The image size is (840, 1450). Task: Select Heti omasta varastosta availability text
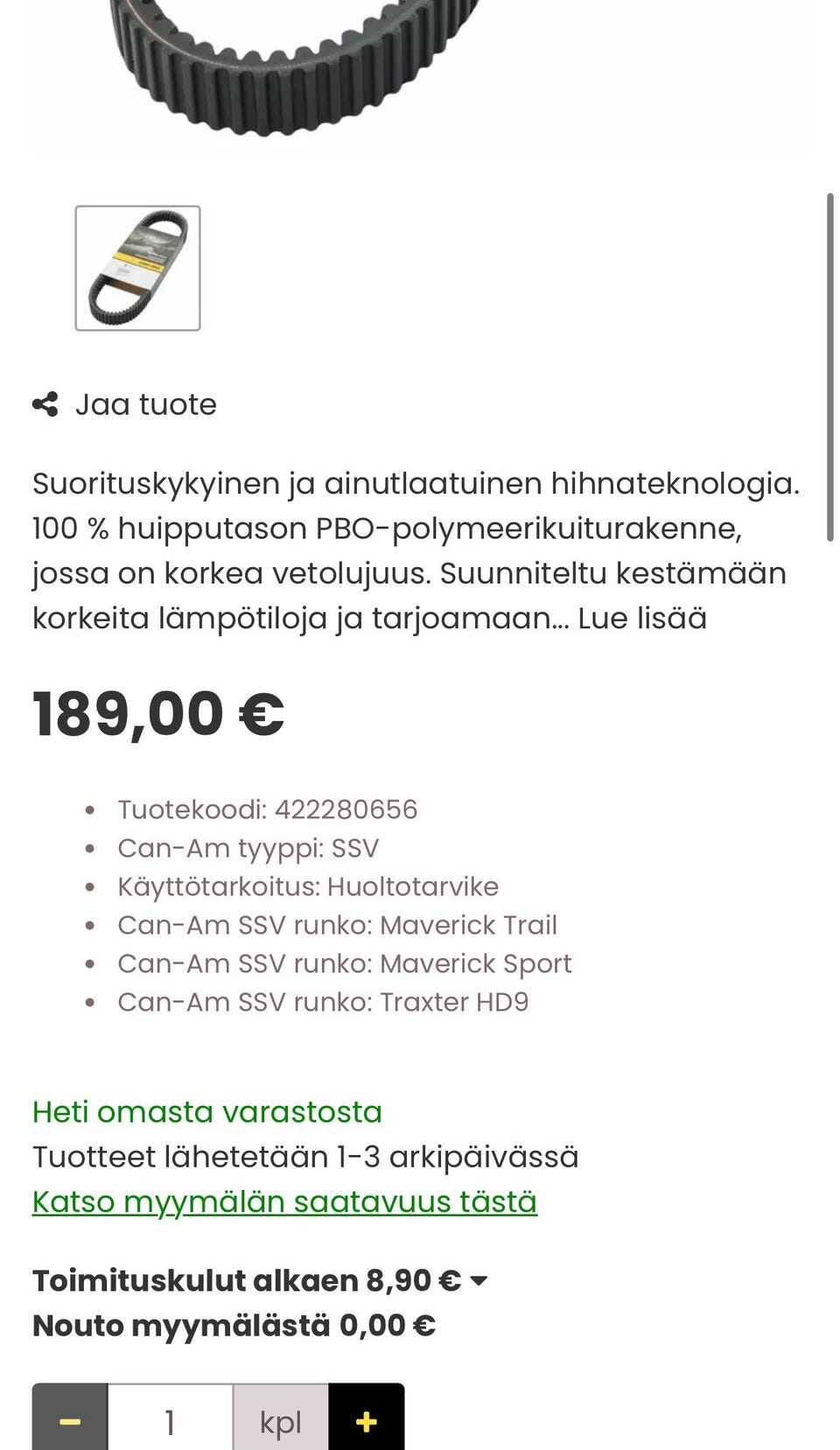coord(206,1111)
